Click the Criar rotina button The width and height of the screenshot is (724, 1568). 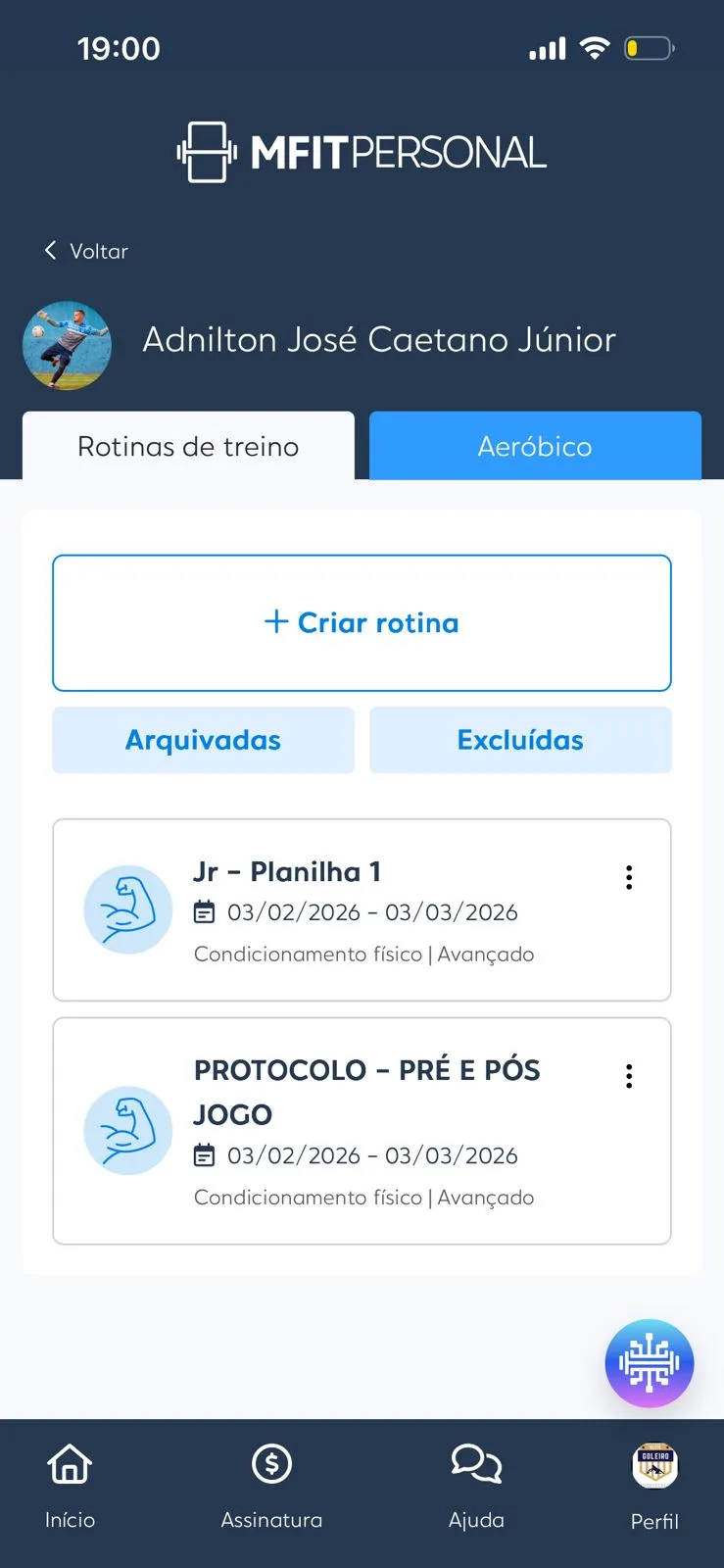tap(362, 622)
